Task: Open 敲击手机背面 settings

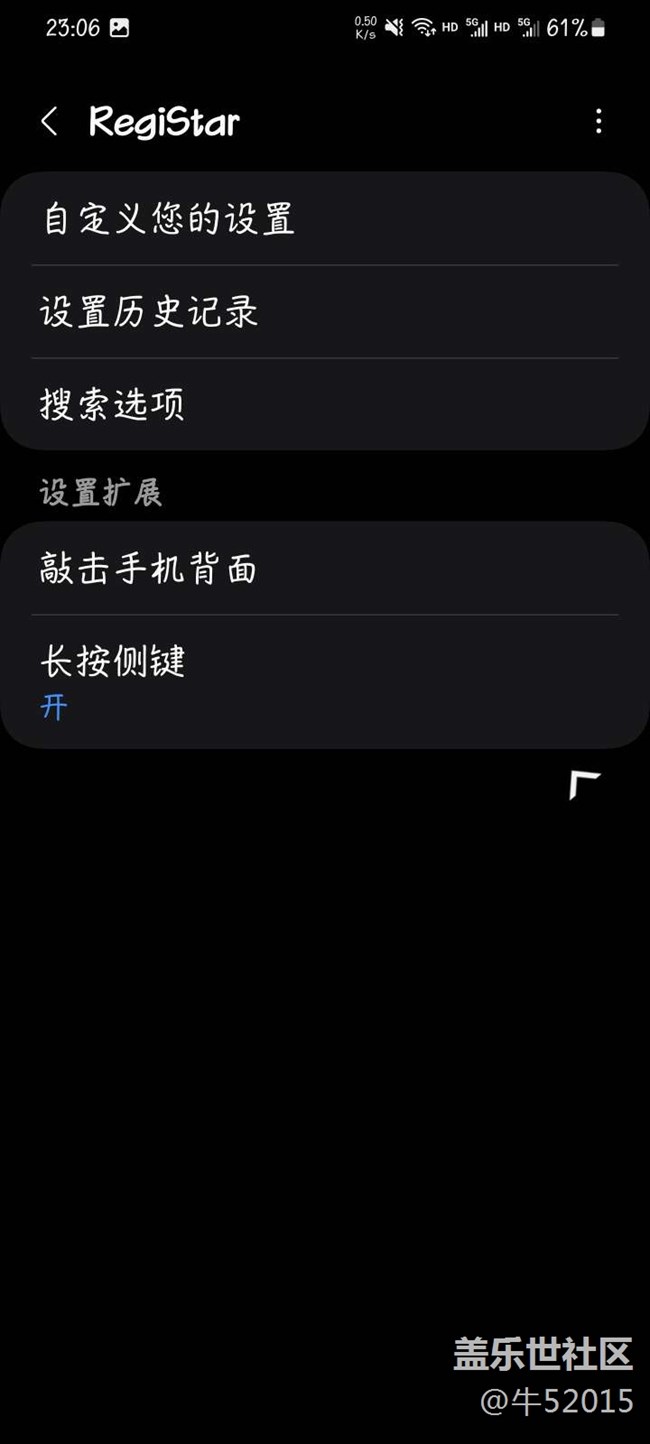Action: [x=325, y=569]
